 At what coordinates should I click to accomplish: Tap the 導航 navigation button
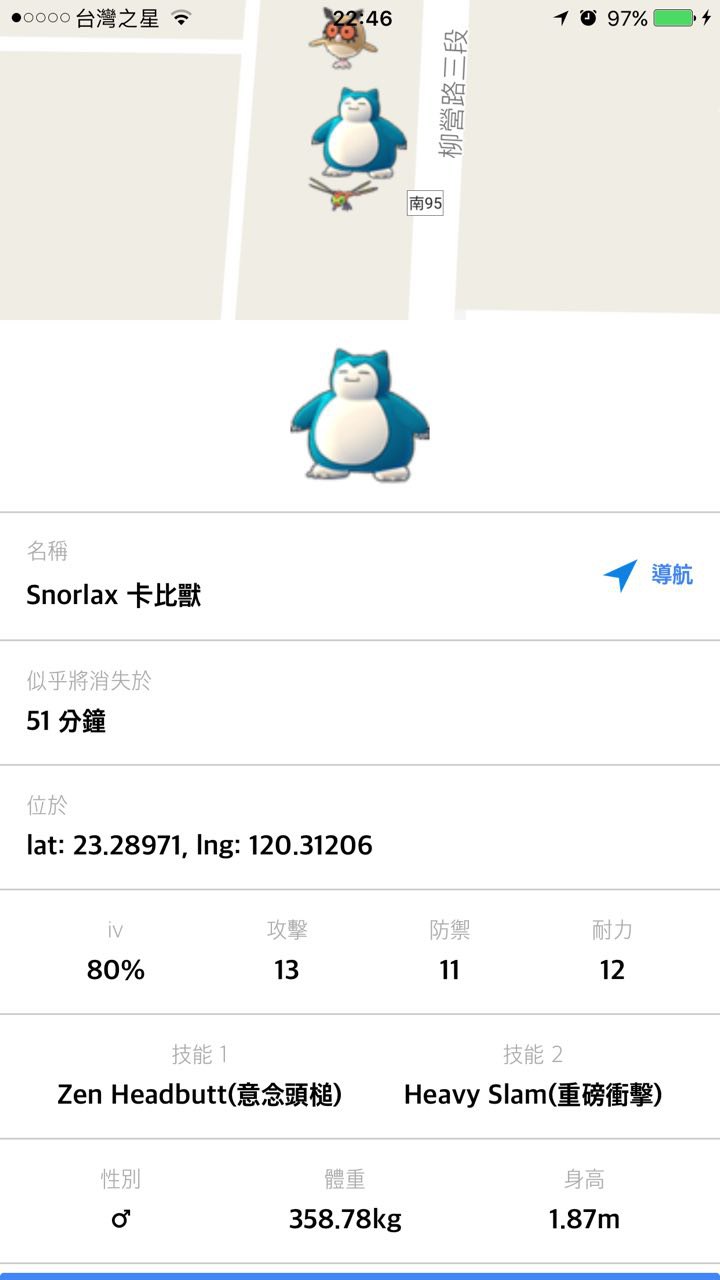pos(648,575)
